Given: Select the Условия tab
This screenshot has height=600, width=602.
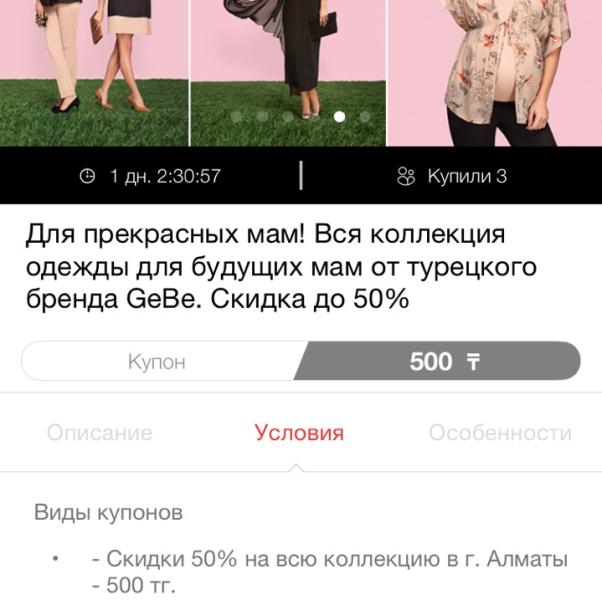Looking at the screenshot, I should pos(299,433).
